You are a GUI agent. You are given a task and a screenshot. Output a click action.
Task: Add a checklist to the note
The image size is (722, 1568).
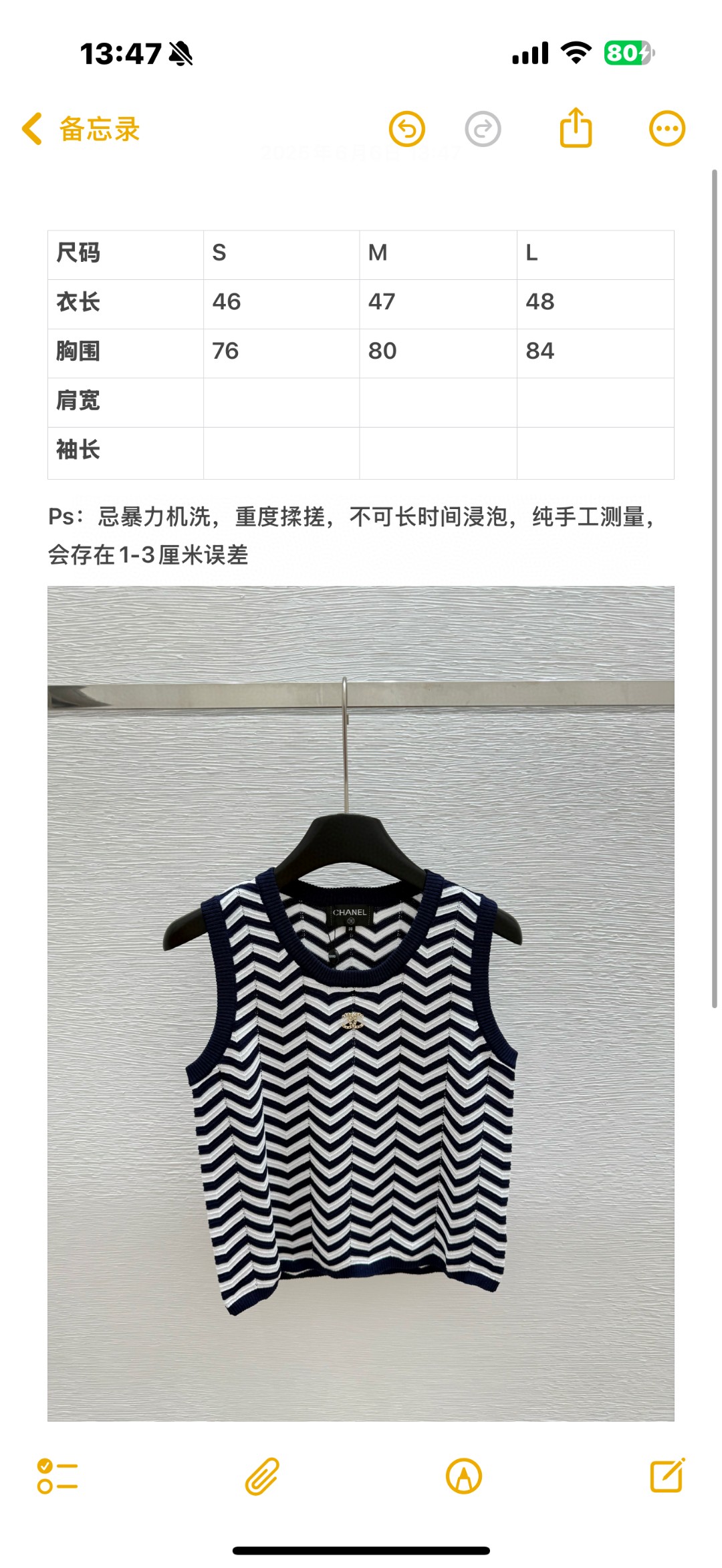point(57,1476)
